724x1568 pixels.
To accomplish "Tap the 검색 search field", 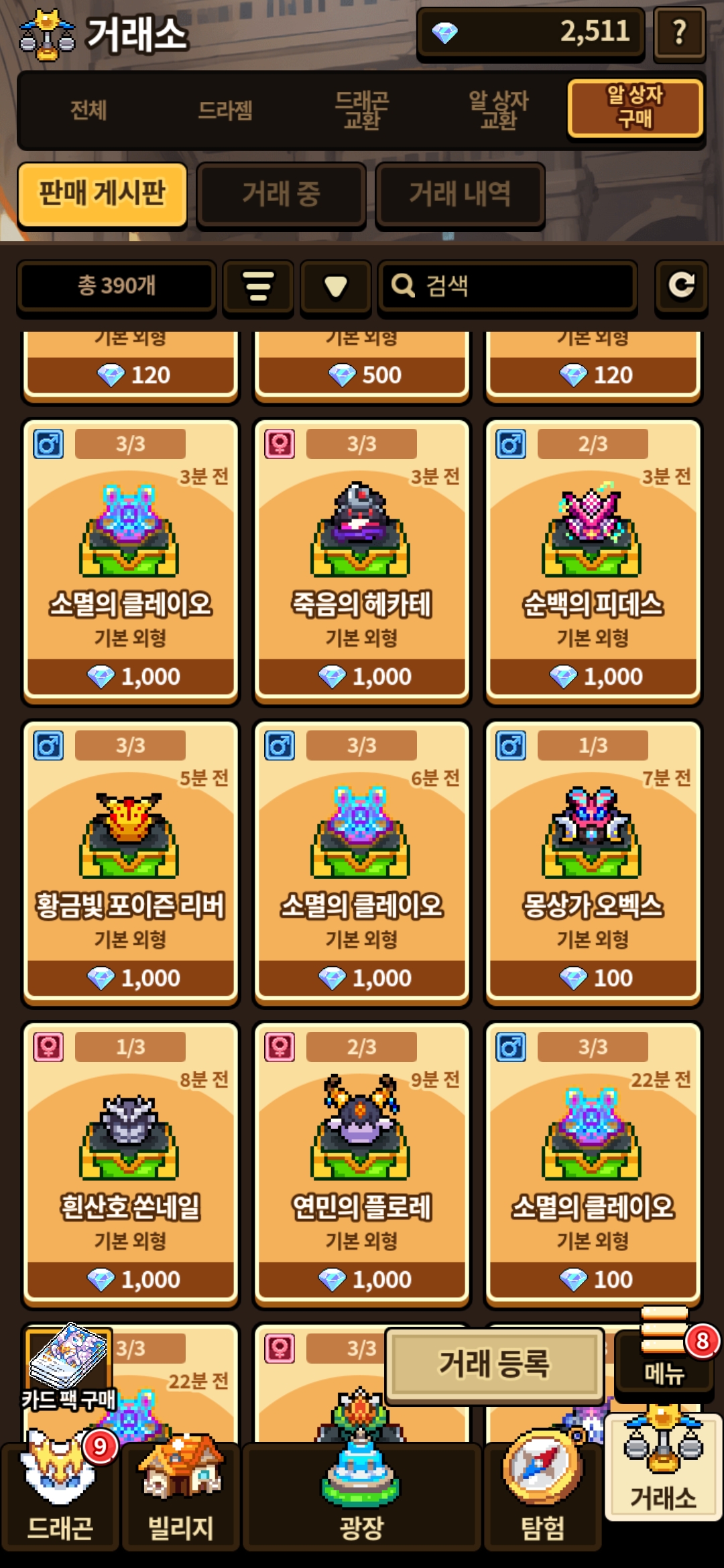I will point(507,287).
